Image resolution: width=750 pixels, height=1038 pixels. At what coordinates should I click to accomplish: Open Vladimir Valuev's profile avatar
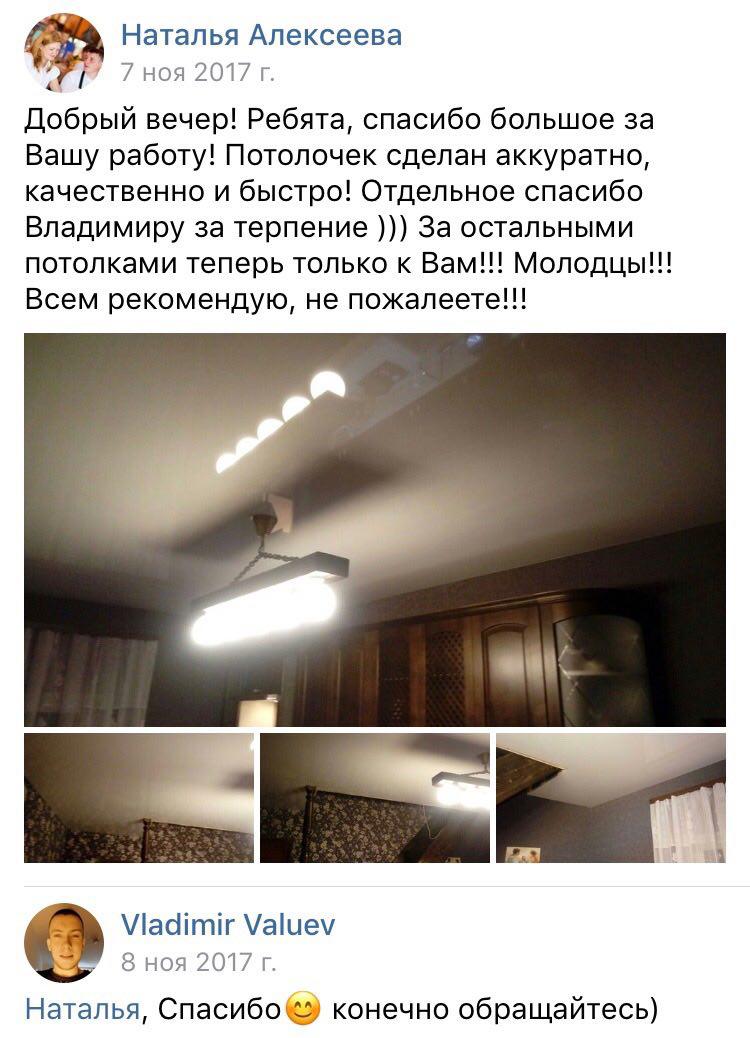pos(64,943)
